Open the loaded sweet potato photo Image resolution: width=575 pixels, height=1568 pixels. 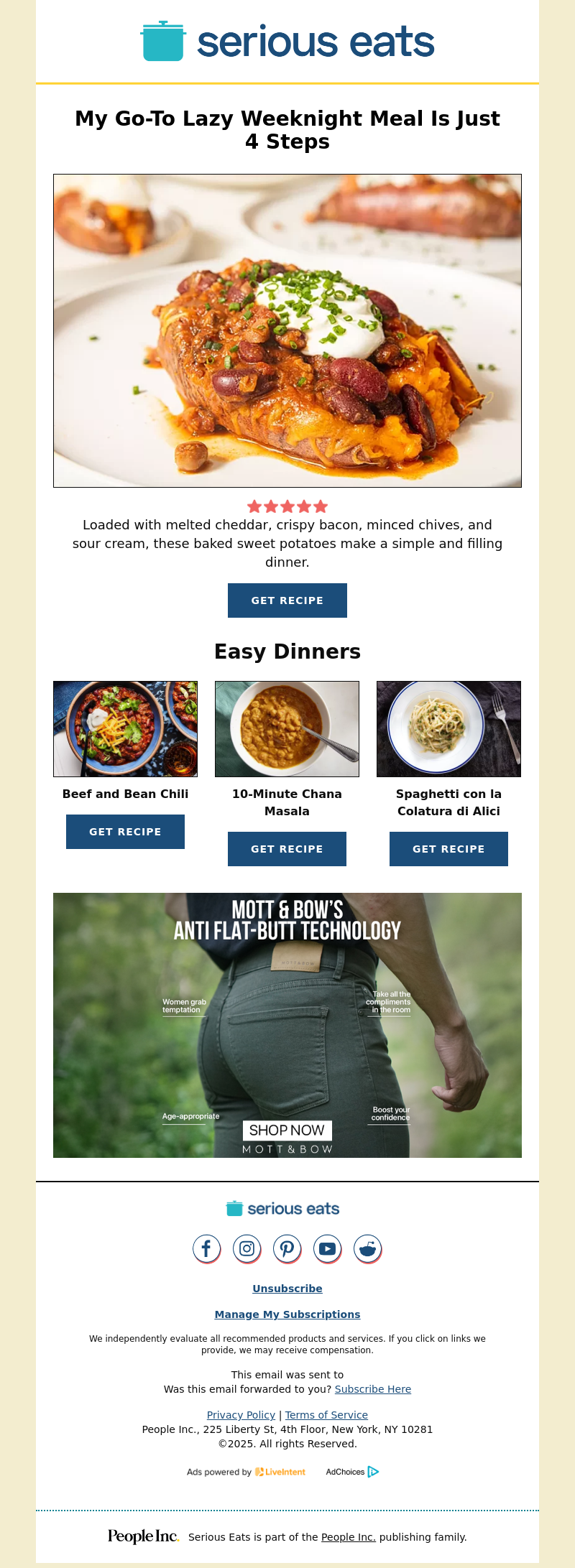click(287, 330)
